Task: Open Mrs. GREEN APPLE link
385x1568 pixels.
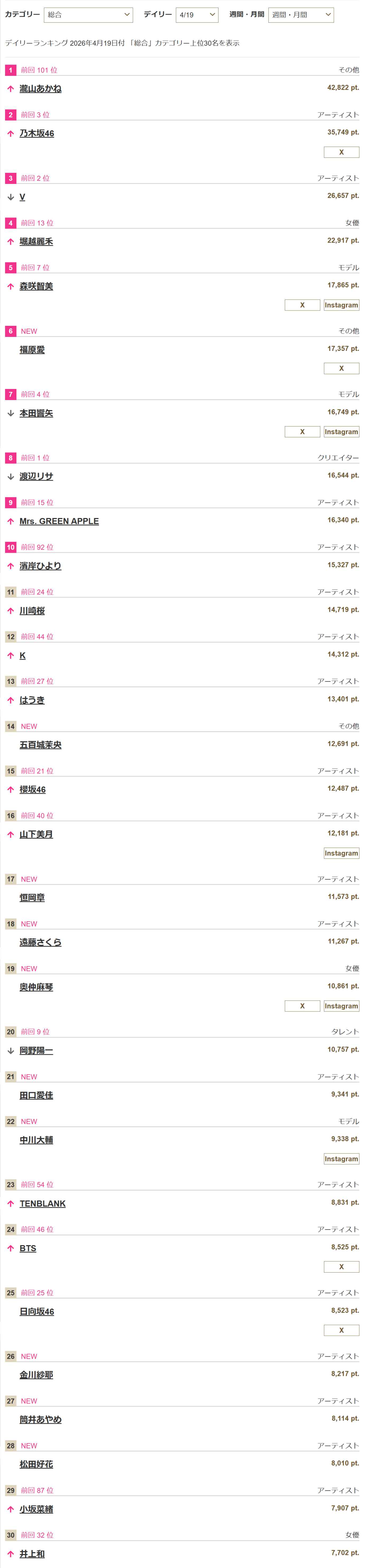Action: (59, 521)
